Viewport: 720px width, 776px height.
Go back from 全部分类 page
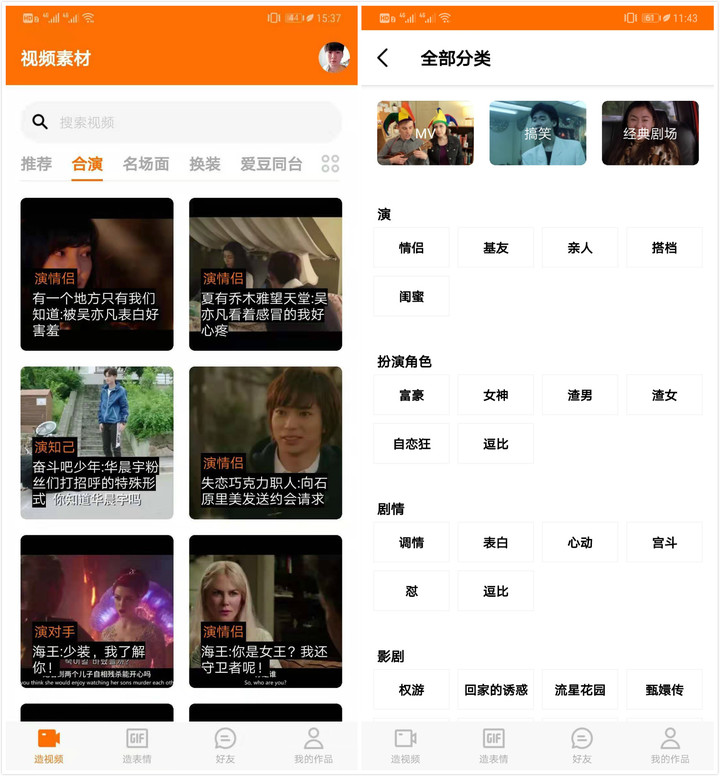383,58
